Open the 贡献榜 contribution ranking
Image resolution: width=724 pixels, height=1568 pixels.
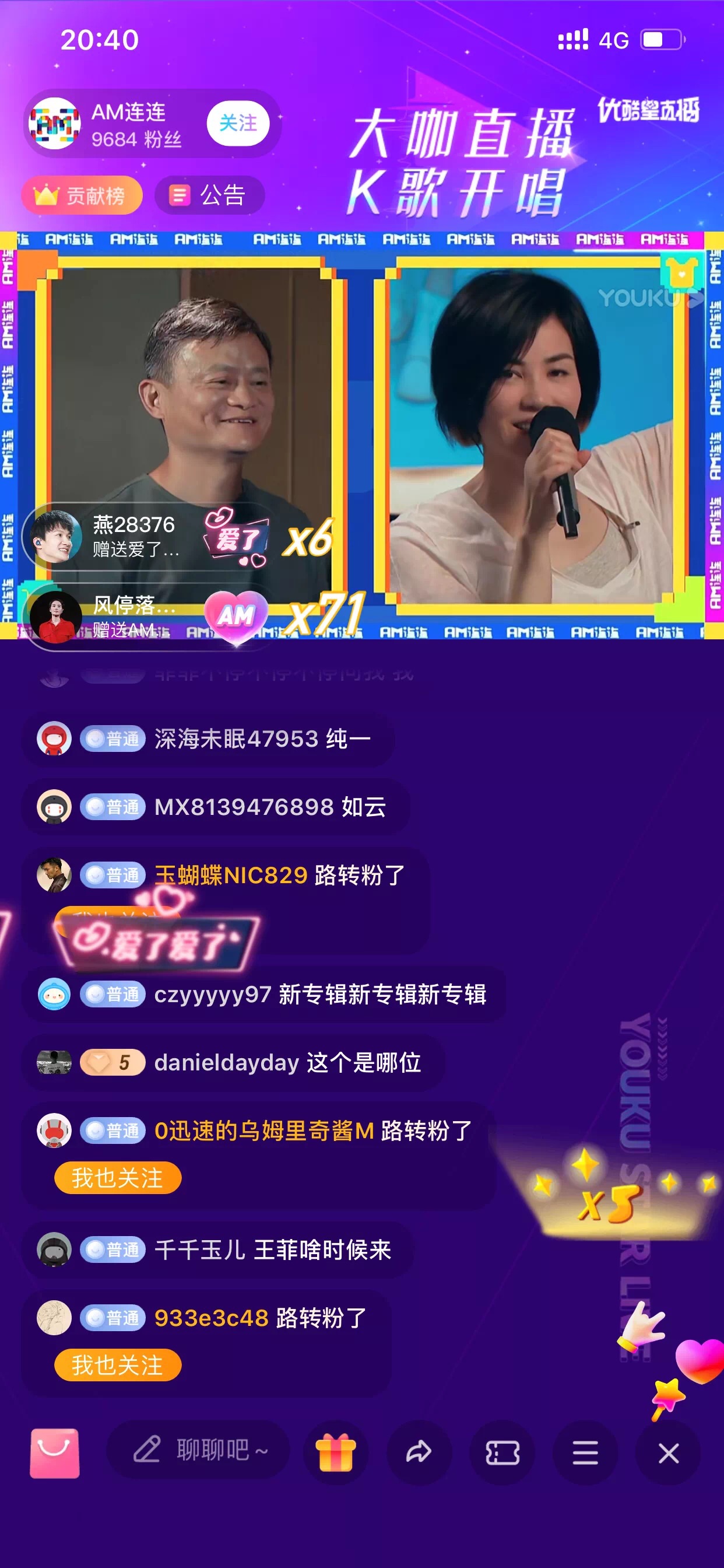[82, 195]
